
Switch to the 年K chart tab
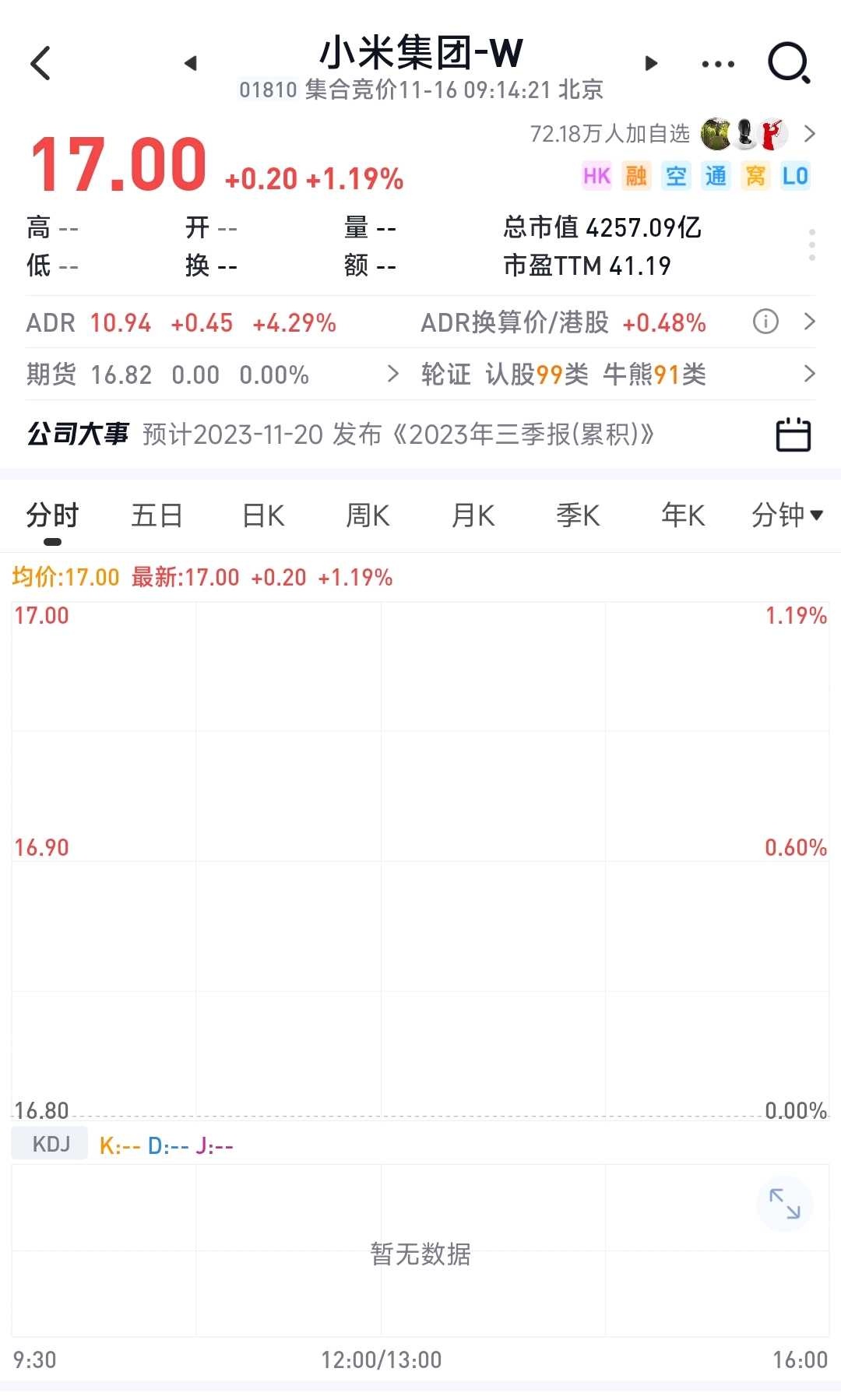[x=682, y=515]
